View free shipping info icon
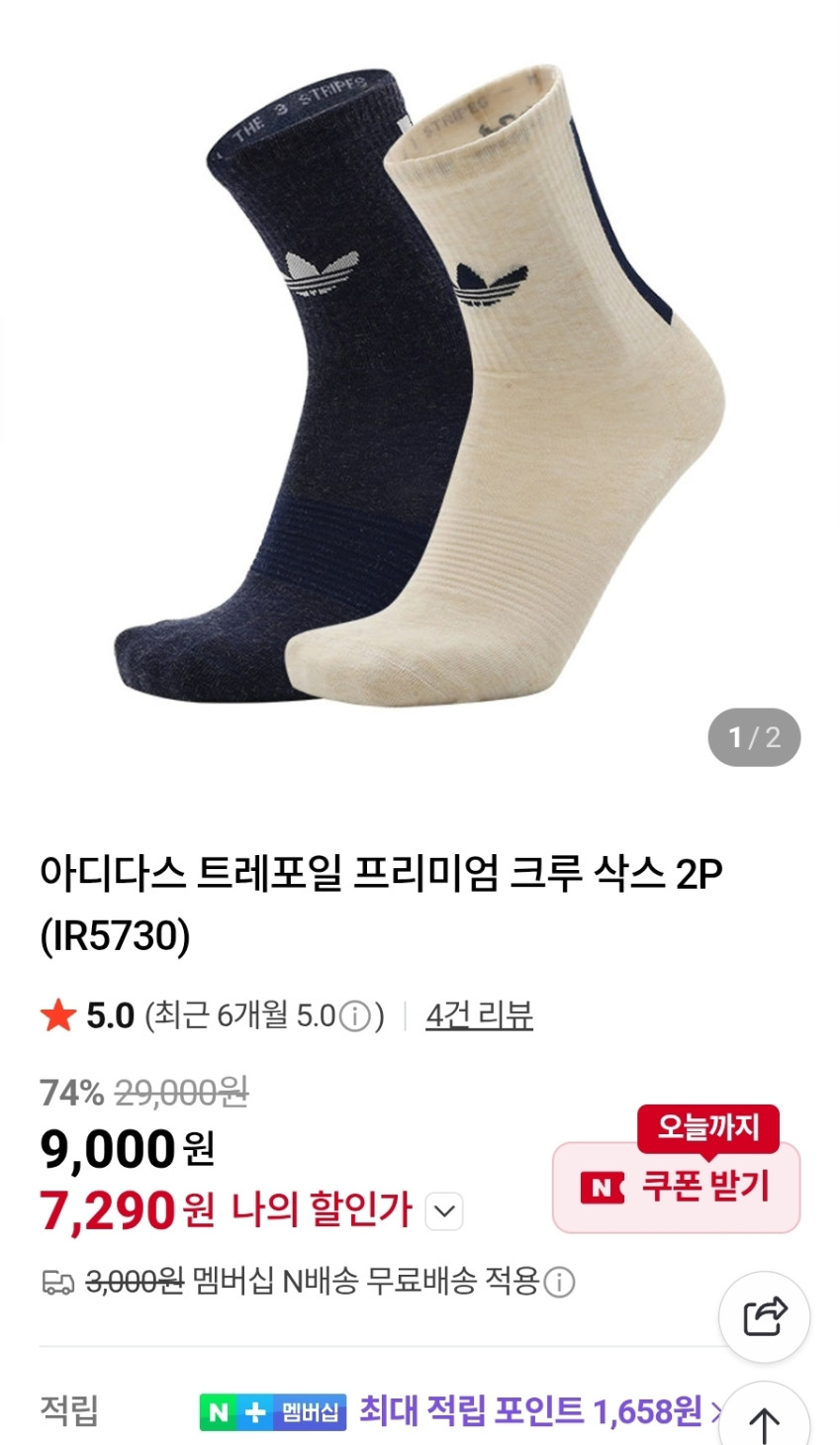The width and height of the screenshot is (840, 1445). (x=559, y=1283)
